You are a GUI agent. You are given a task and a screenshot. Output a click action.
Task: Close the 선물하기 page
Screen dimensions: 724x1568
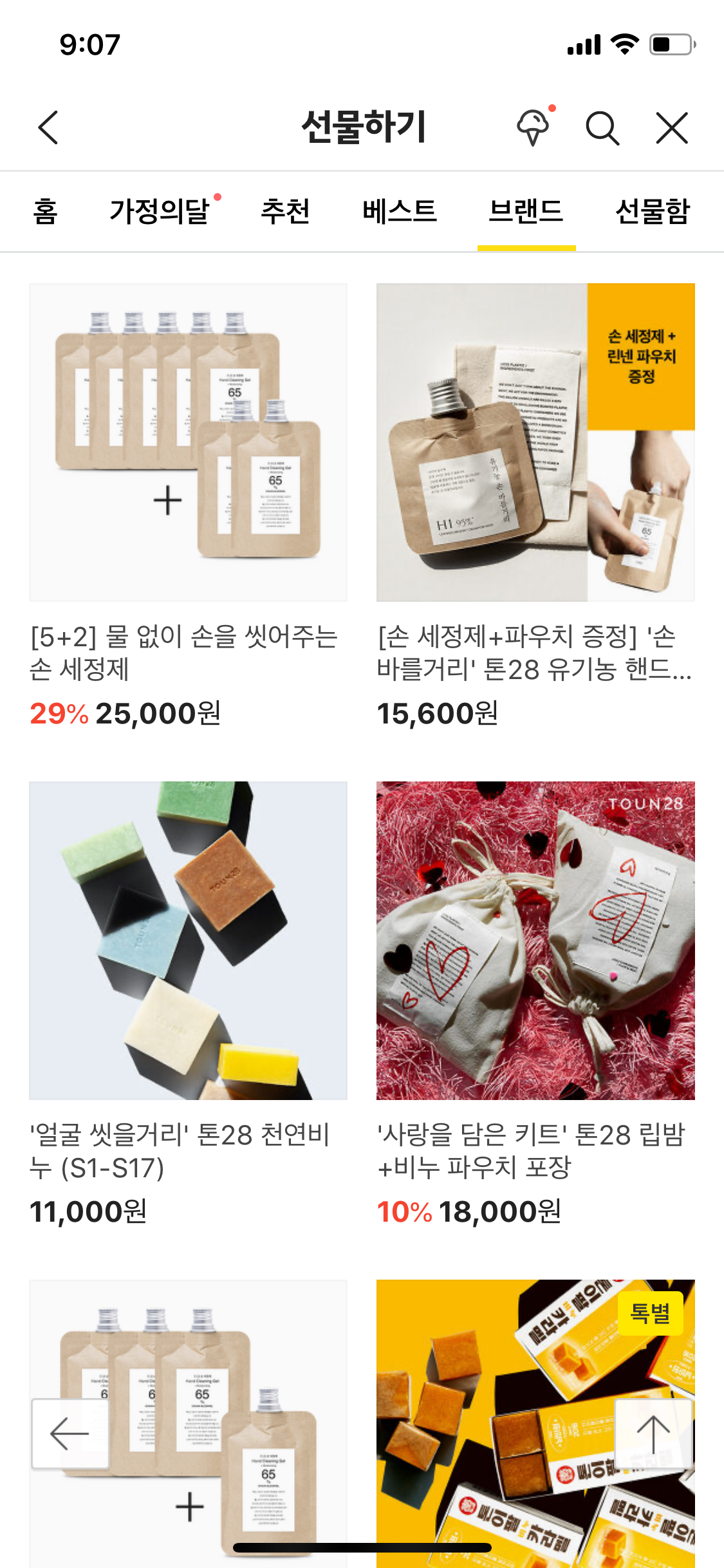(672, 127)
